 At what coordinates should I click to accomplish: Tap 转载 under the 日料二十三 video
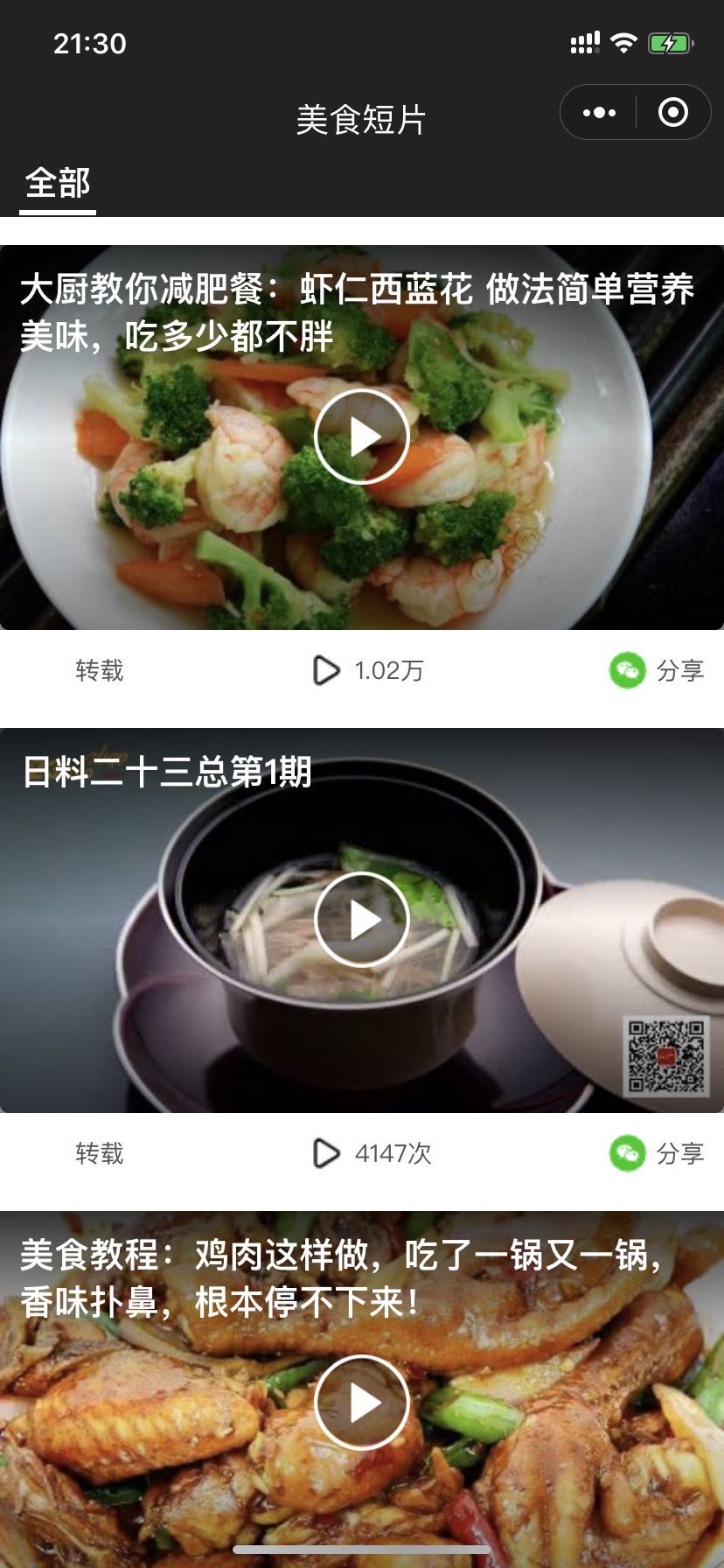100,1154
